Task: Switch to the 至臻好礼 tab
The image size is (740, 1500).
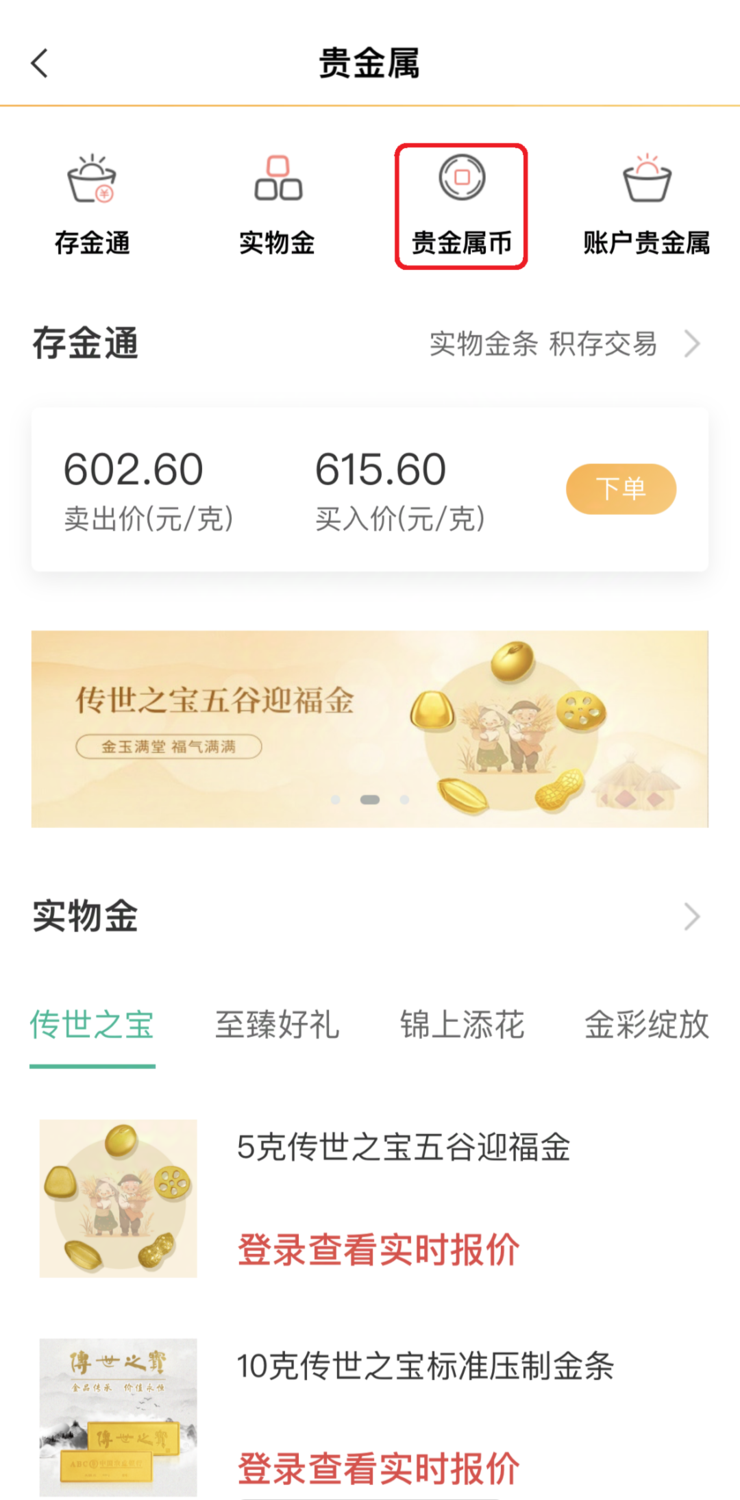Action: (x=277, y=1025)
